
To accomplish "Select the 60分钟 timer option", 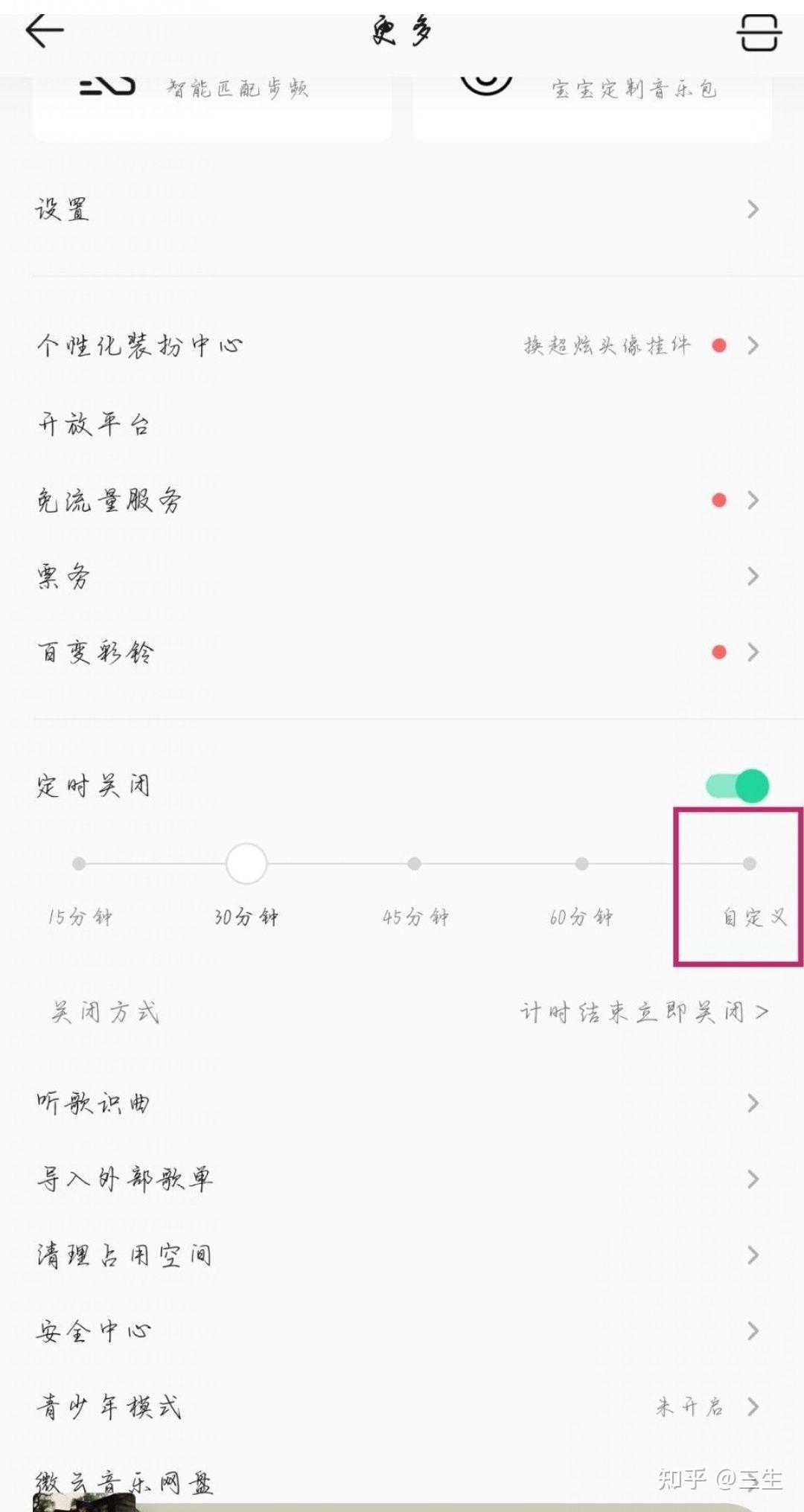I will [581, 889].
